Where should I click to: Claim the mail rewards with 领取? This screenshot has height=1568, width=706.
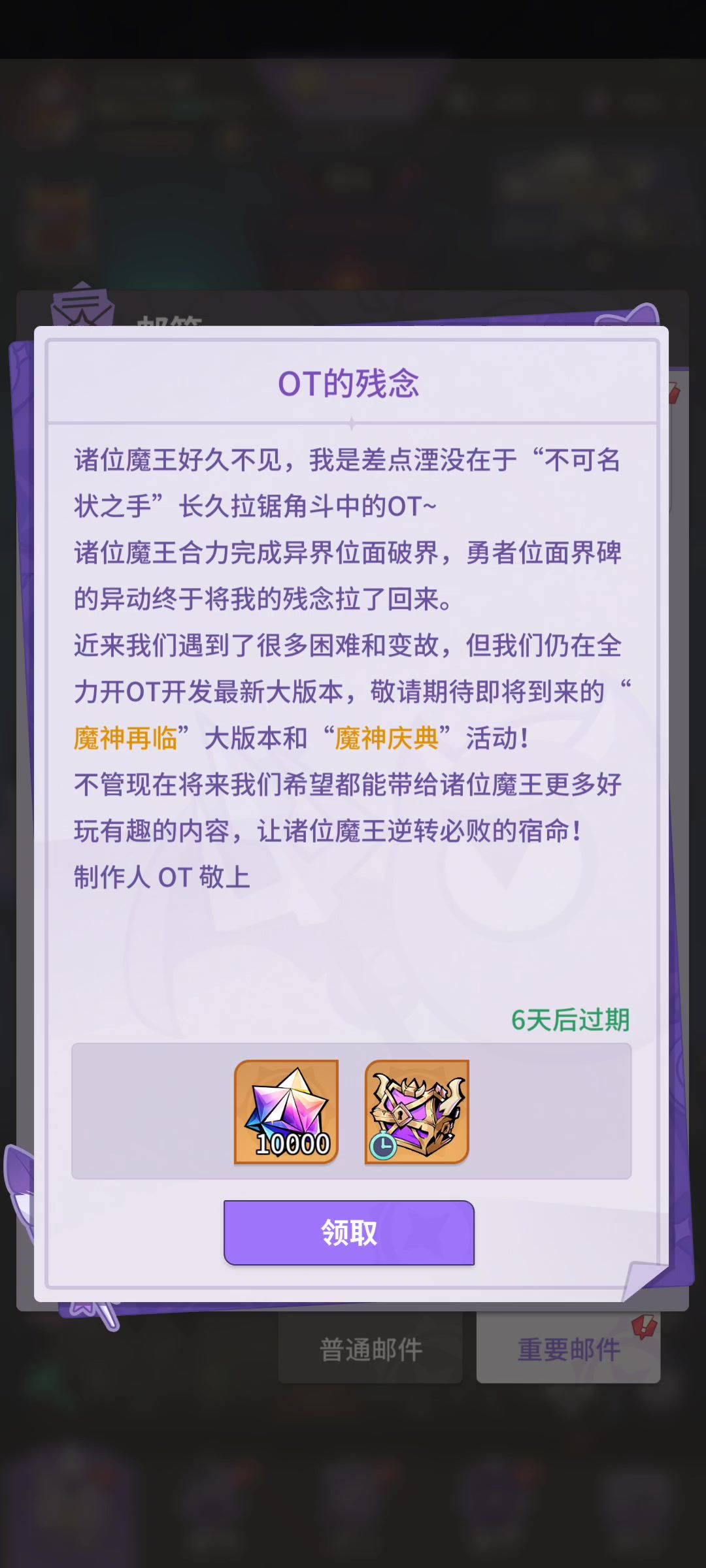tap(348, 1232)
